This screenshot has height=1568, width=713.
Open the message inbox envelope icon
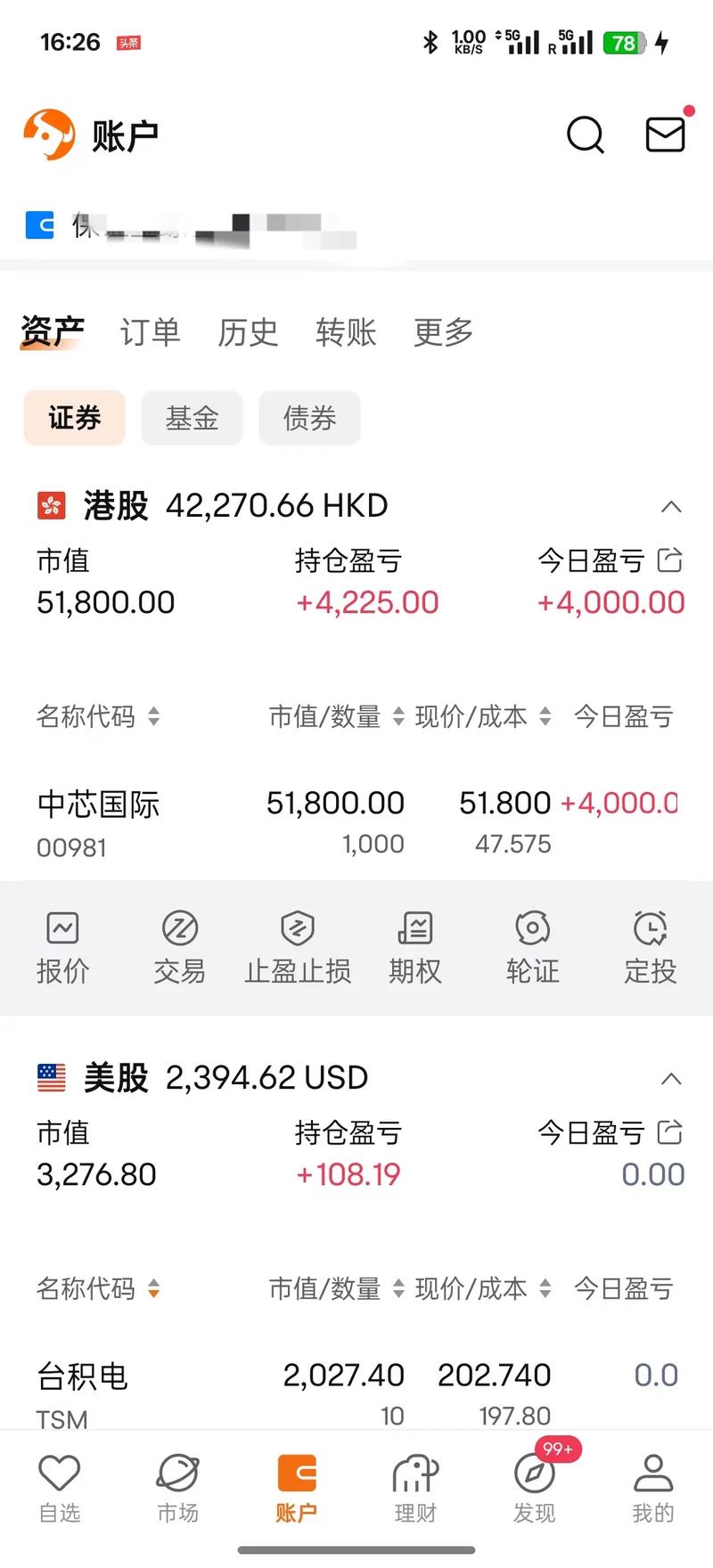(663, 135)
